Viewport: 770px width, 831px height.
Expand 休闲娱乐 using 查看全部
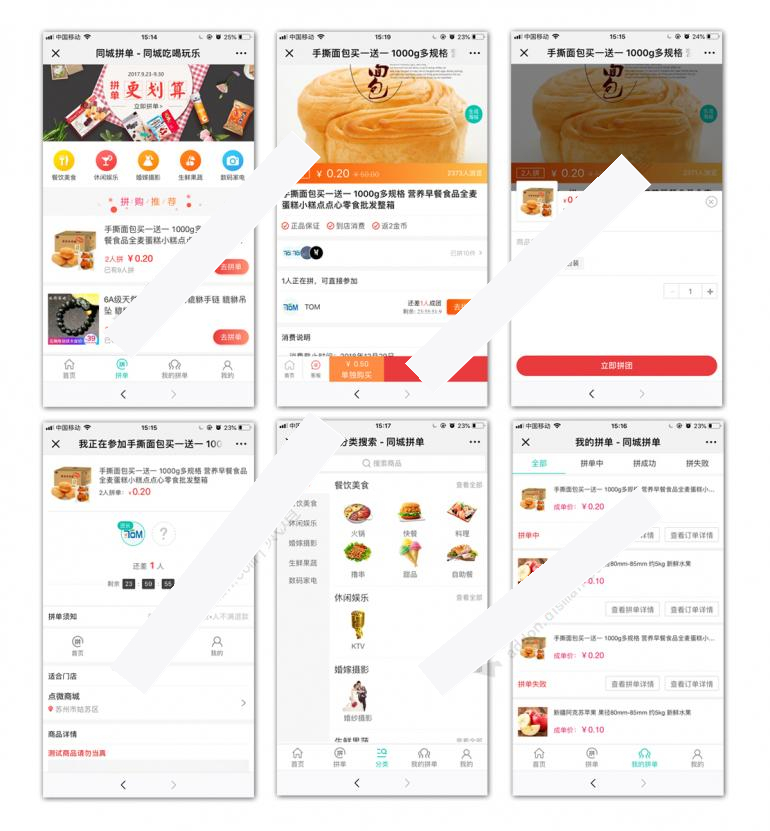pos(468,595)
